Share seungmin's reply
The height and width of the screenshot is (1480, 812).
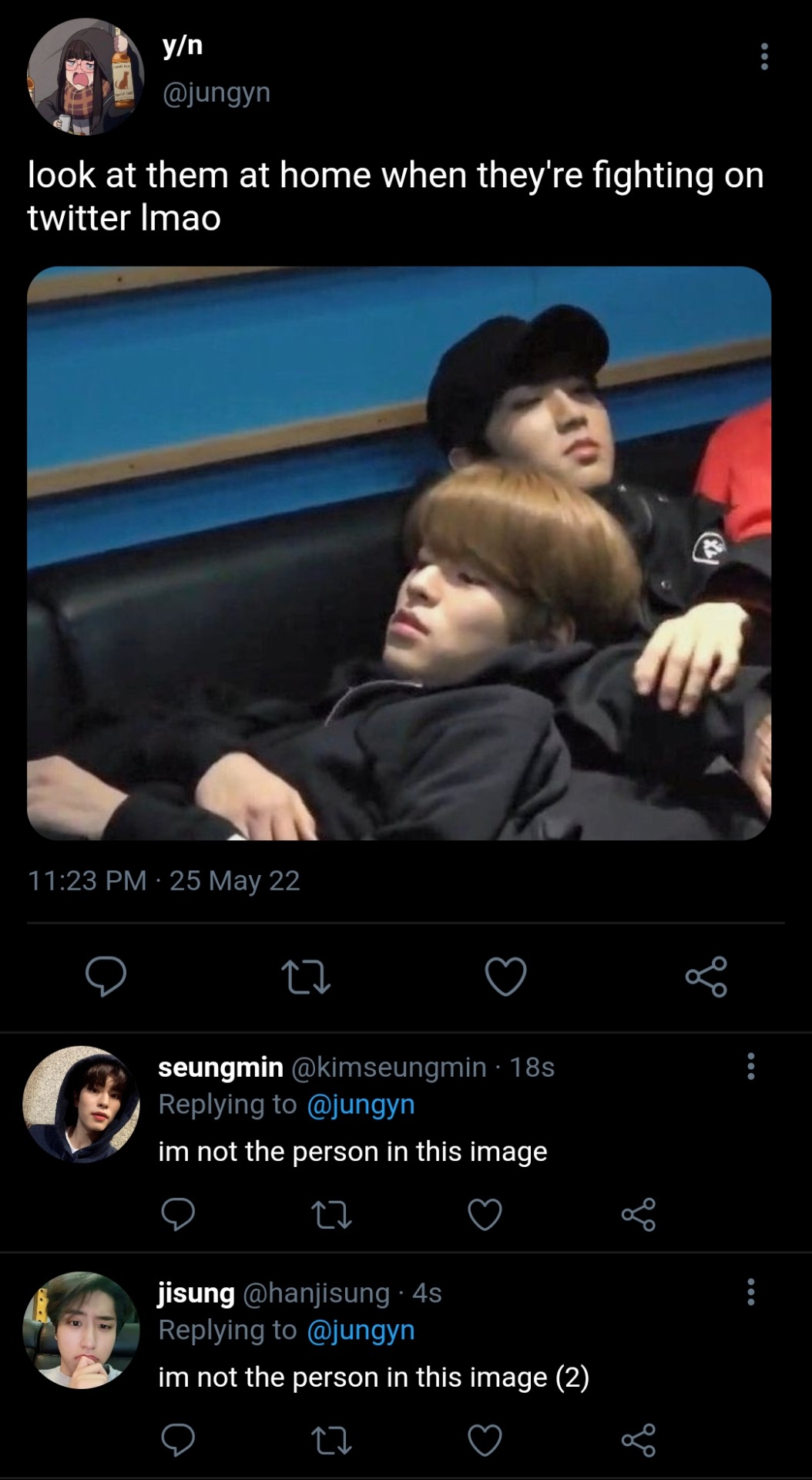638,1216
